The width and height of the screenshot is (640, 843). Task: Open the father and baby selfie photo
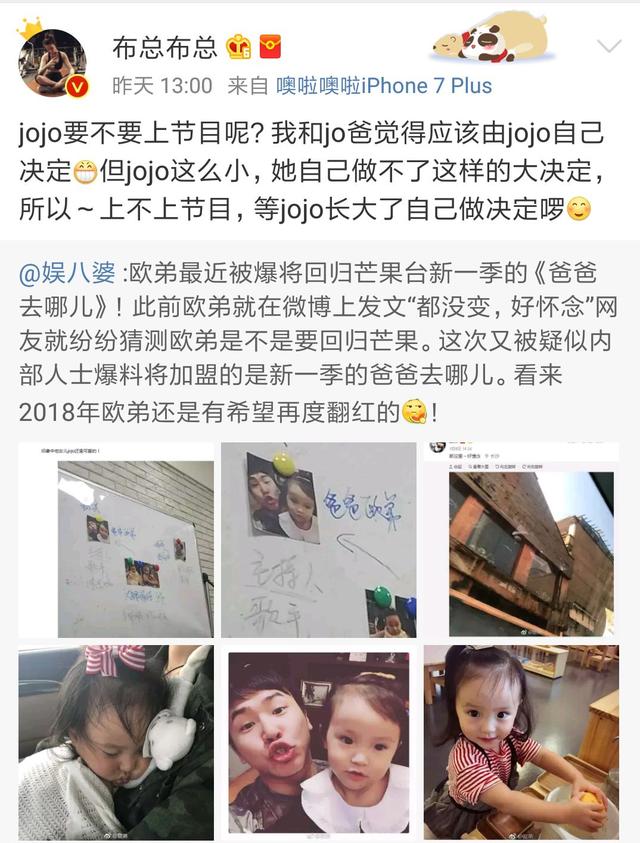point(318,742)
